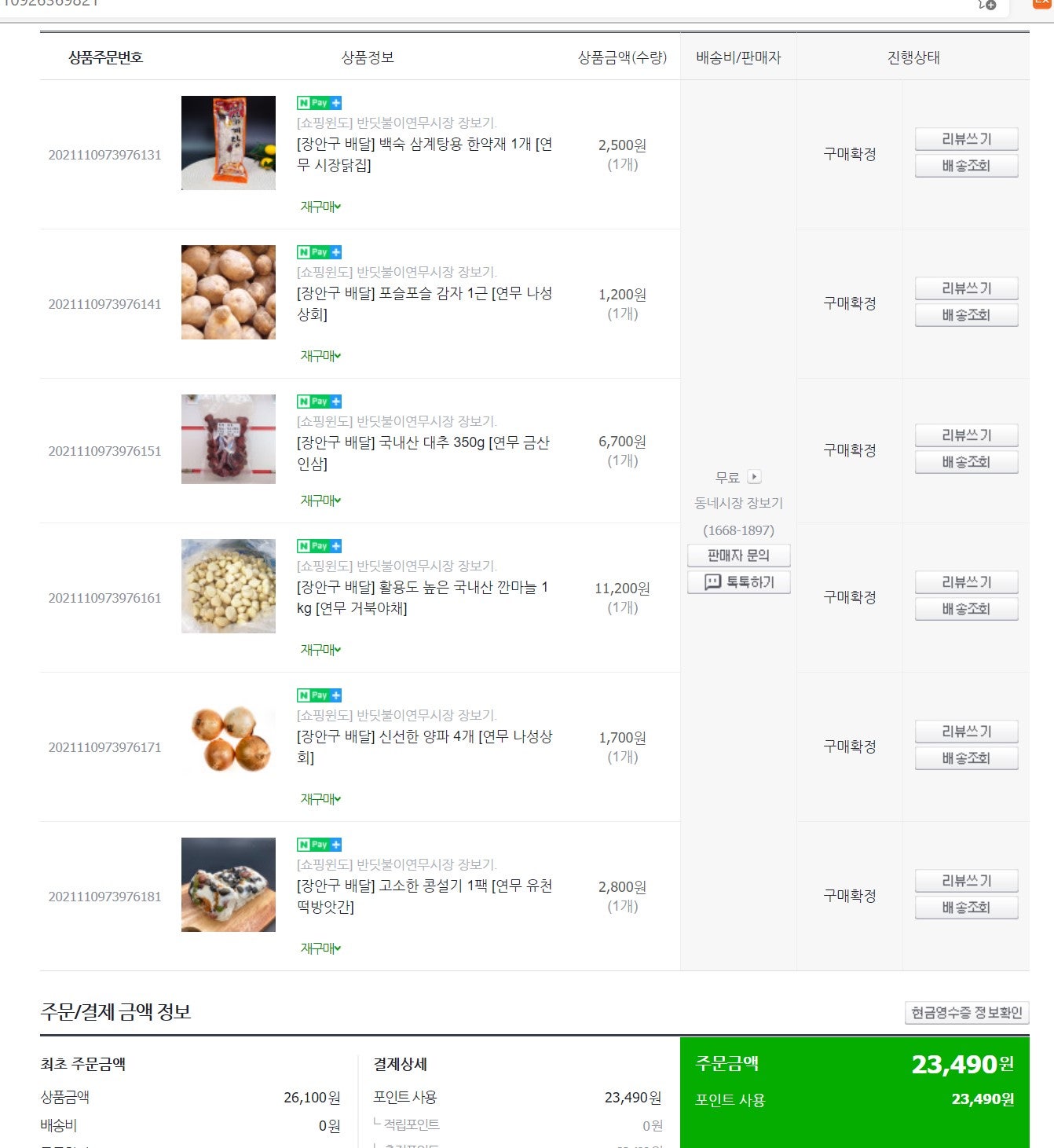Viewport: 1054px width, 1148px height.
Task: Open 현금영수증 정보확인
Action: [x=966, y=1013]
